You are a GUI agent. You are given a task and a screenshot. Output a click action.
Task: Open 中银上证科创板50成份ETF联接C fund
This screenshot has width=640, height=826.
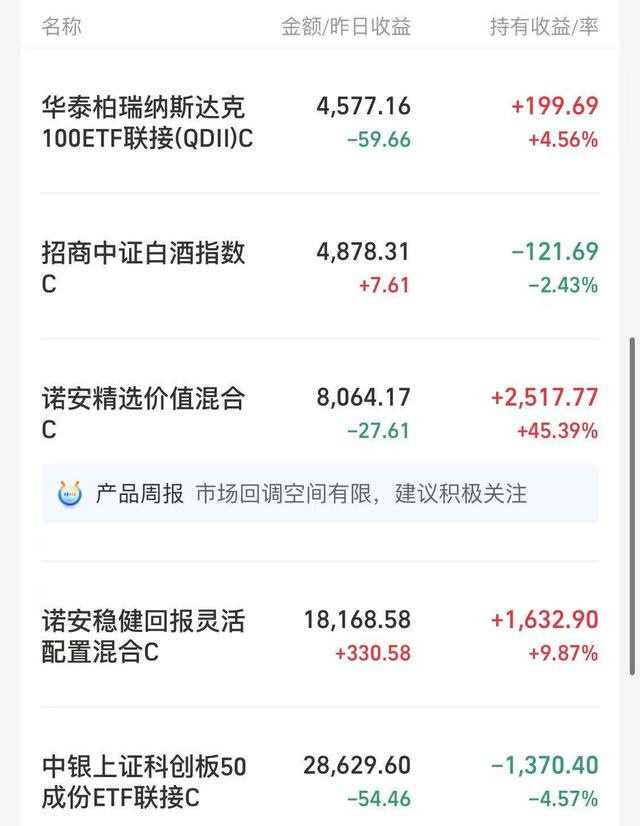pos(143,782)
